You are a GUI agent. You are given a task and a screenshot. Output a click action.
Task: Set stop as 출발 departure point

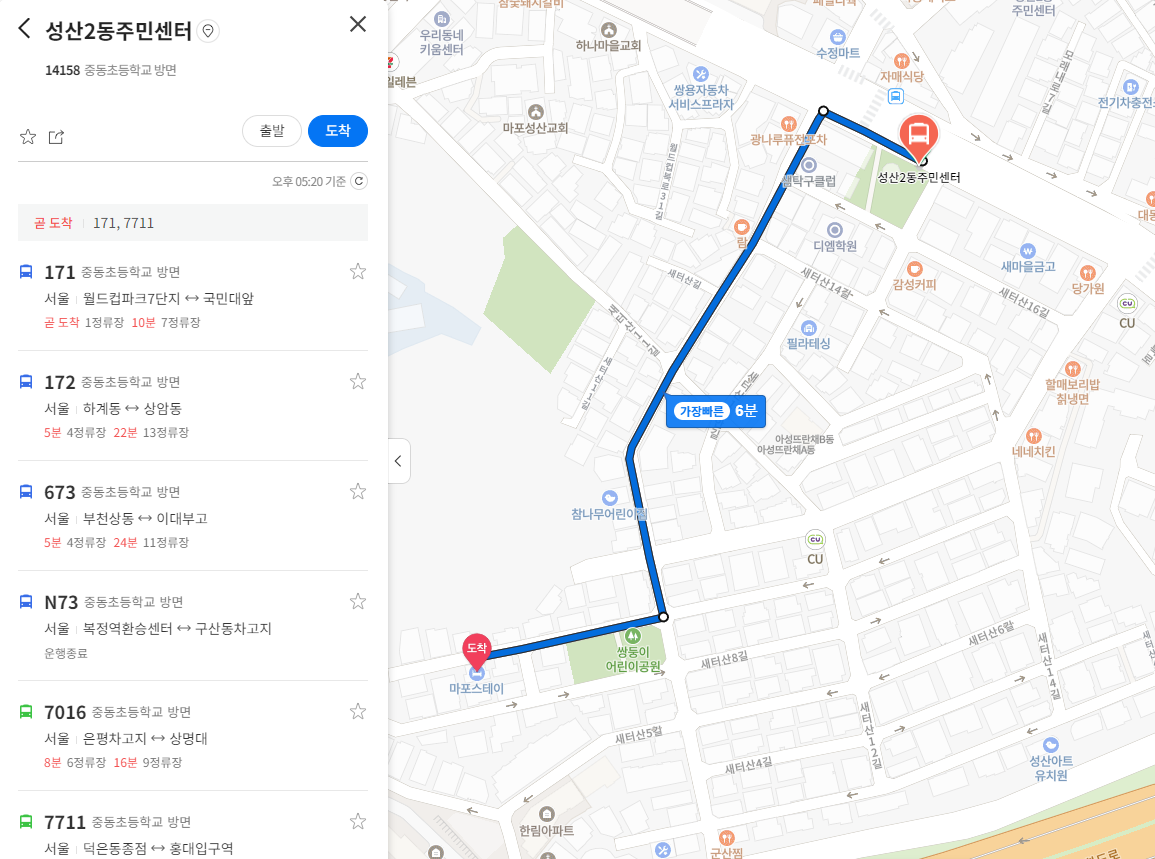coord(272,131)
